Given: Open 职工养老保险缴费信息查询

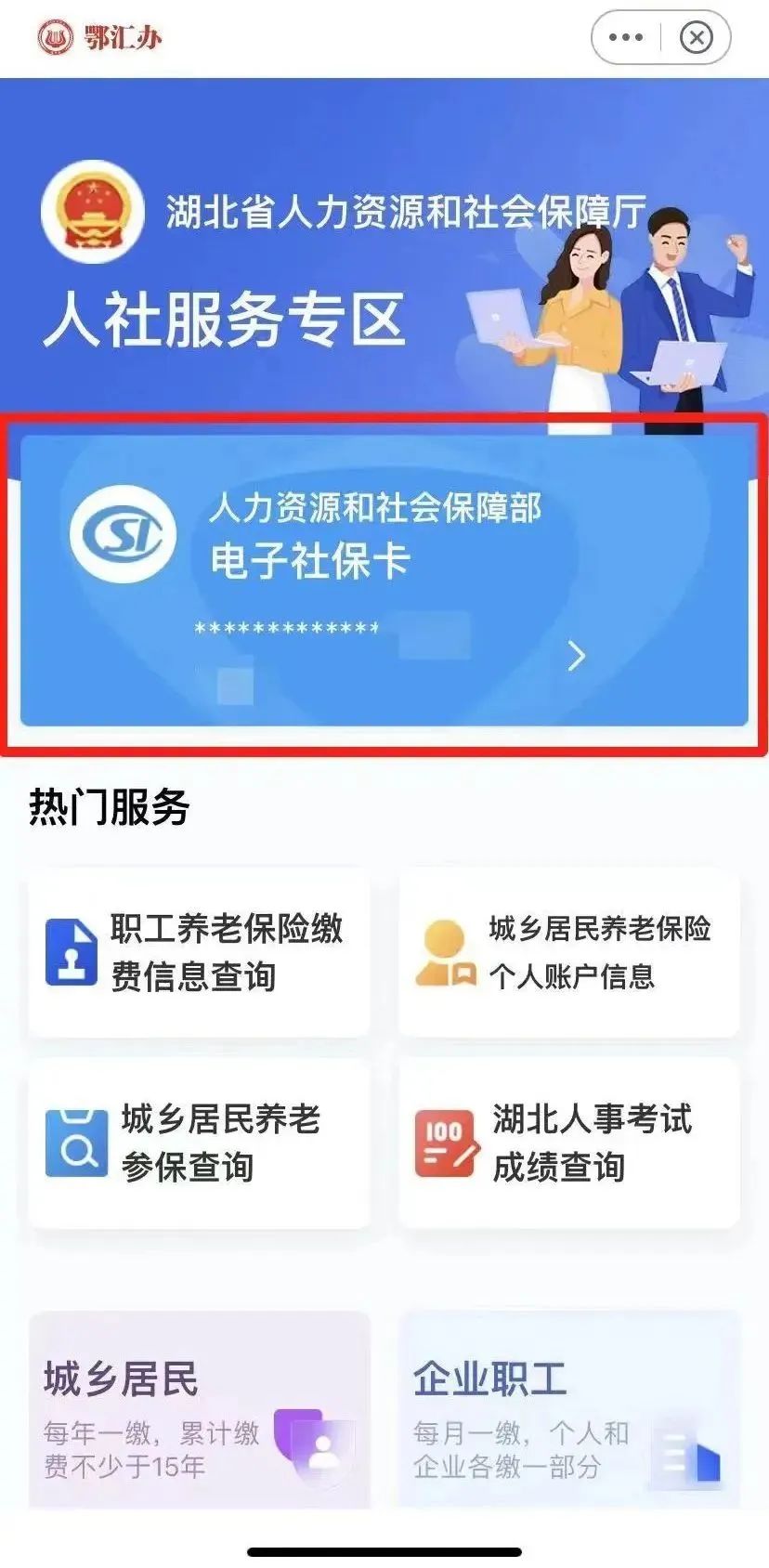Looking at the screenshot, I should pos(199,952).
